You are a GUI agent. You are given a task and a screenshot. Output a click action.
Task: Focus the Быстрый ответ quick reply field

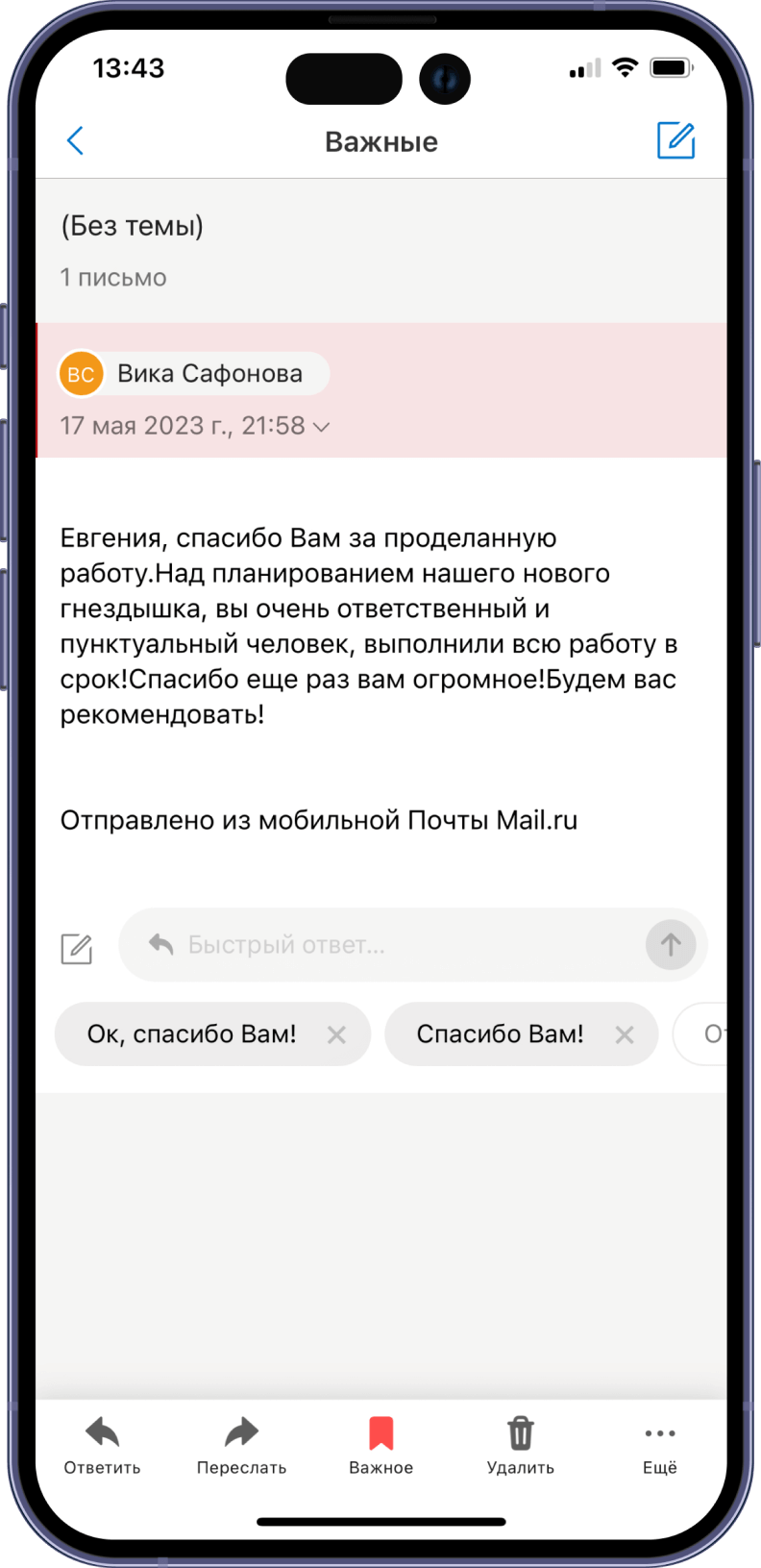pyautogui.click(x=384, y=945)
